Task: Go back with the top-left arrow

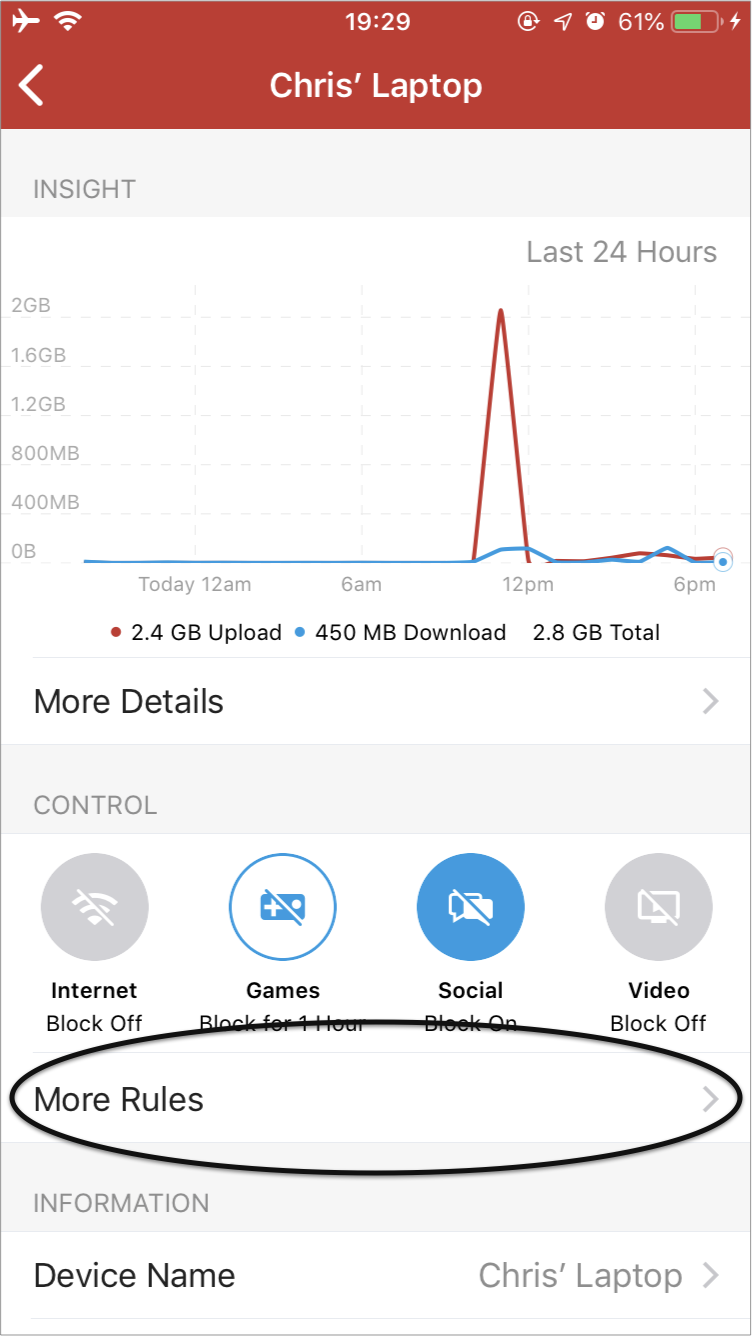Action: [32, 85]
